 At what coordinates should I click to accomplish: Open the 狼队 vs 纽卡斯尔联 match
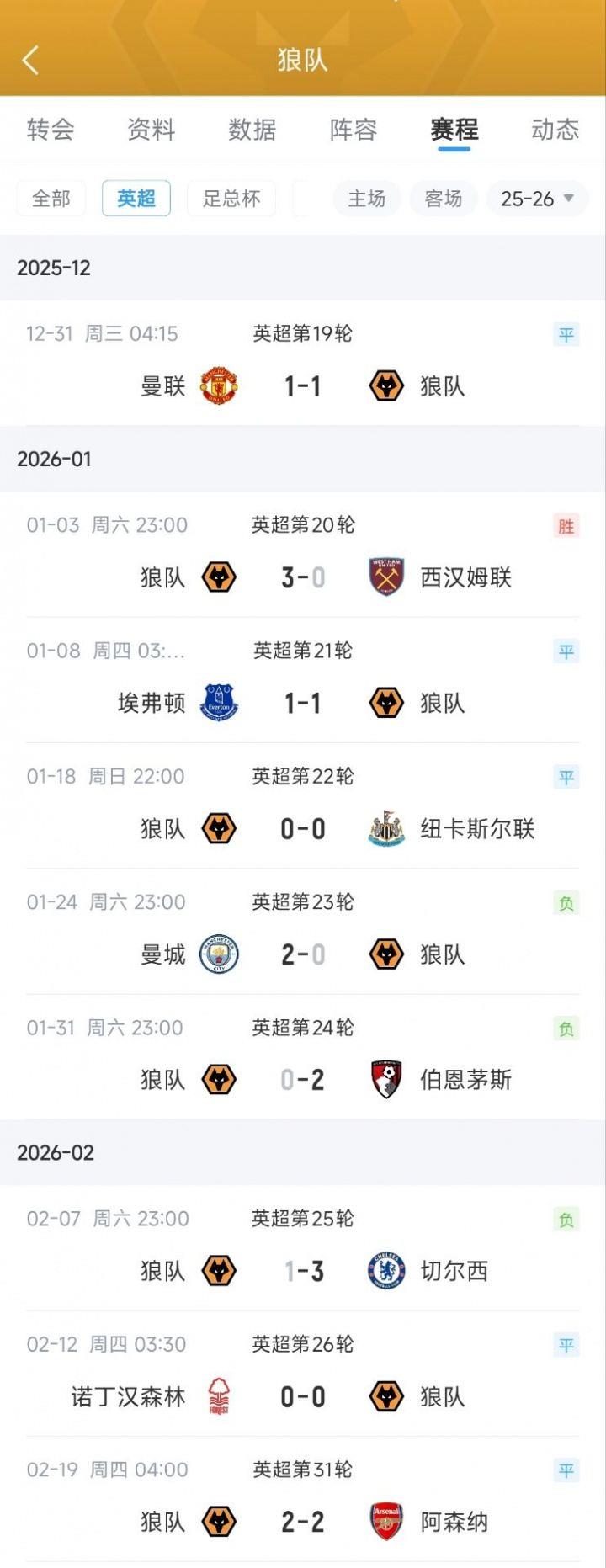pos(303,805)
